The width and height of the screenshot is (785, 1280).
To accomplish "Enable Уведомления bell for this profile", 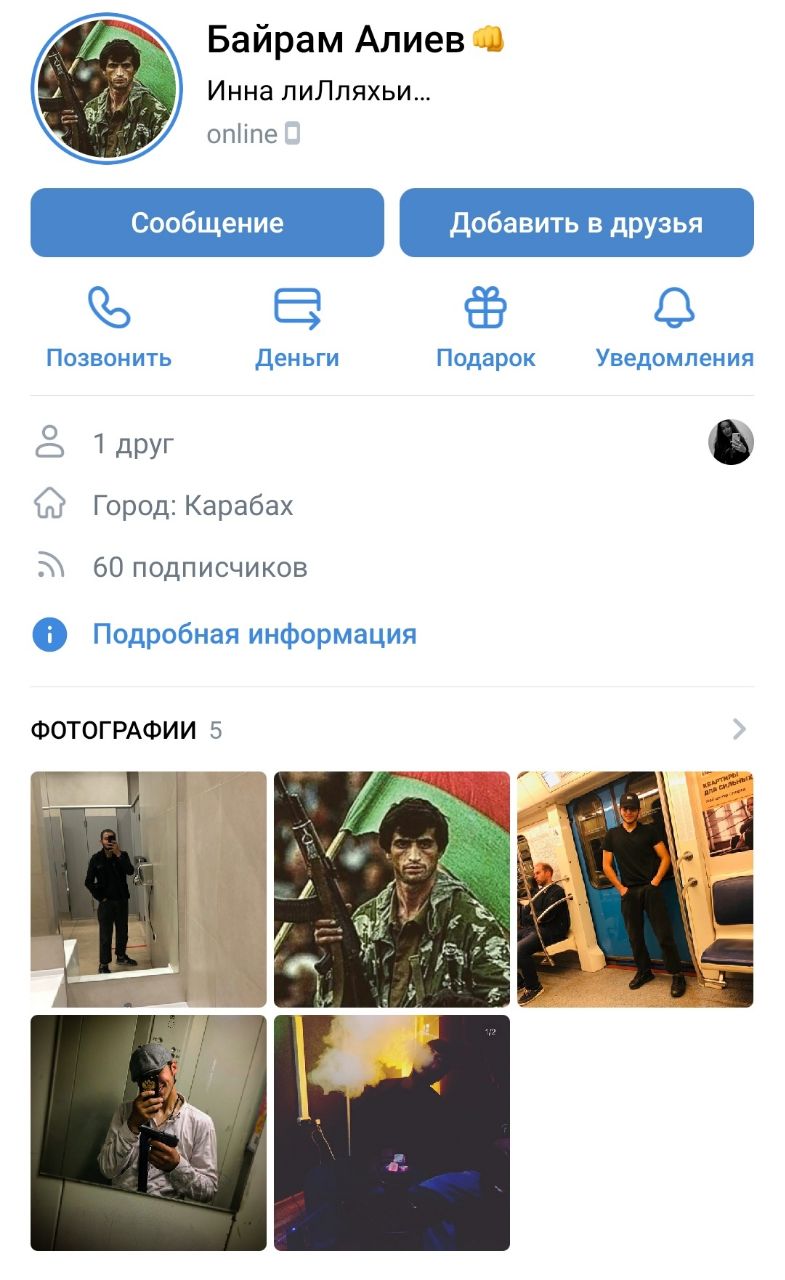I will [x=674, y=328].
